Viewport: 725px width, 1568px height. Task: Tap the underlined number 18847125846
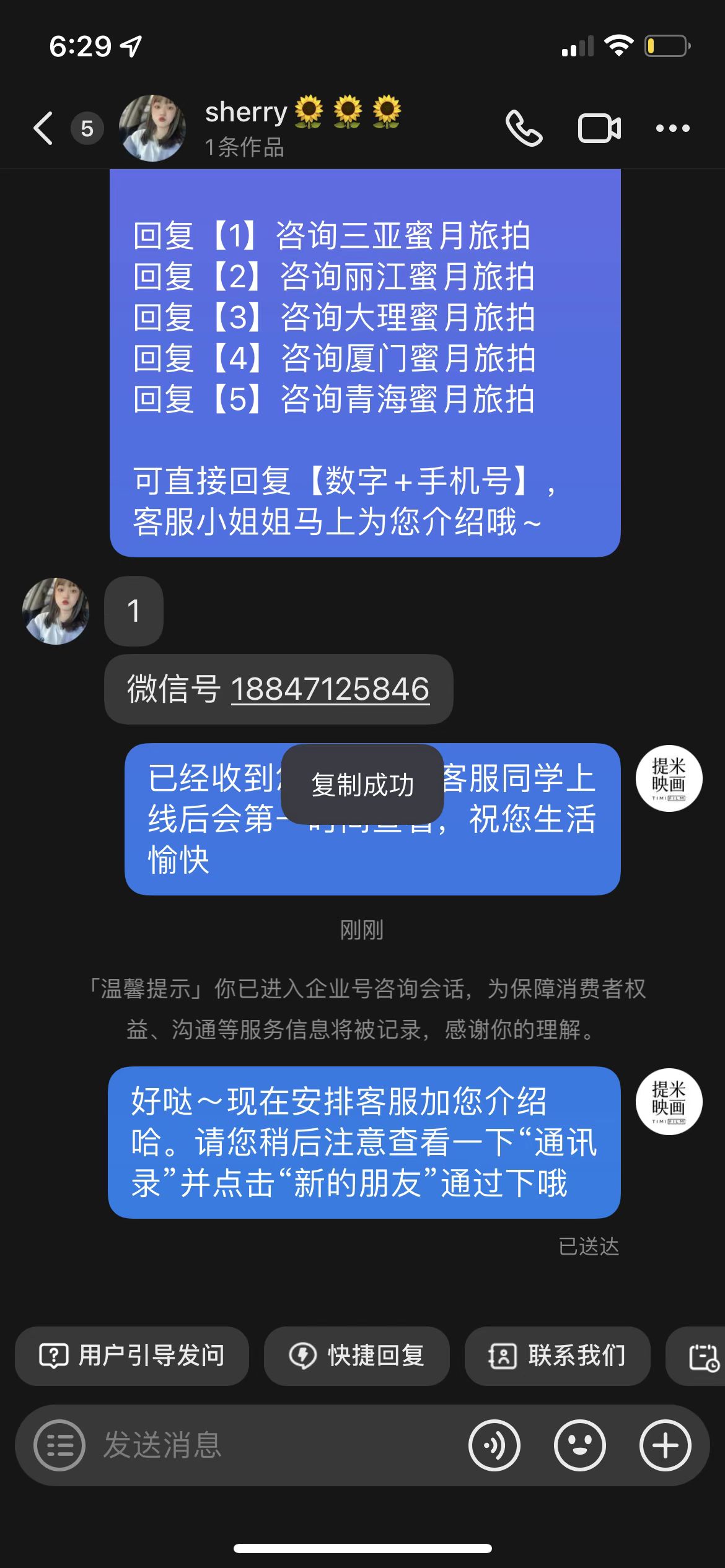pyautogui.click(x=330, y=689)
